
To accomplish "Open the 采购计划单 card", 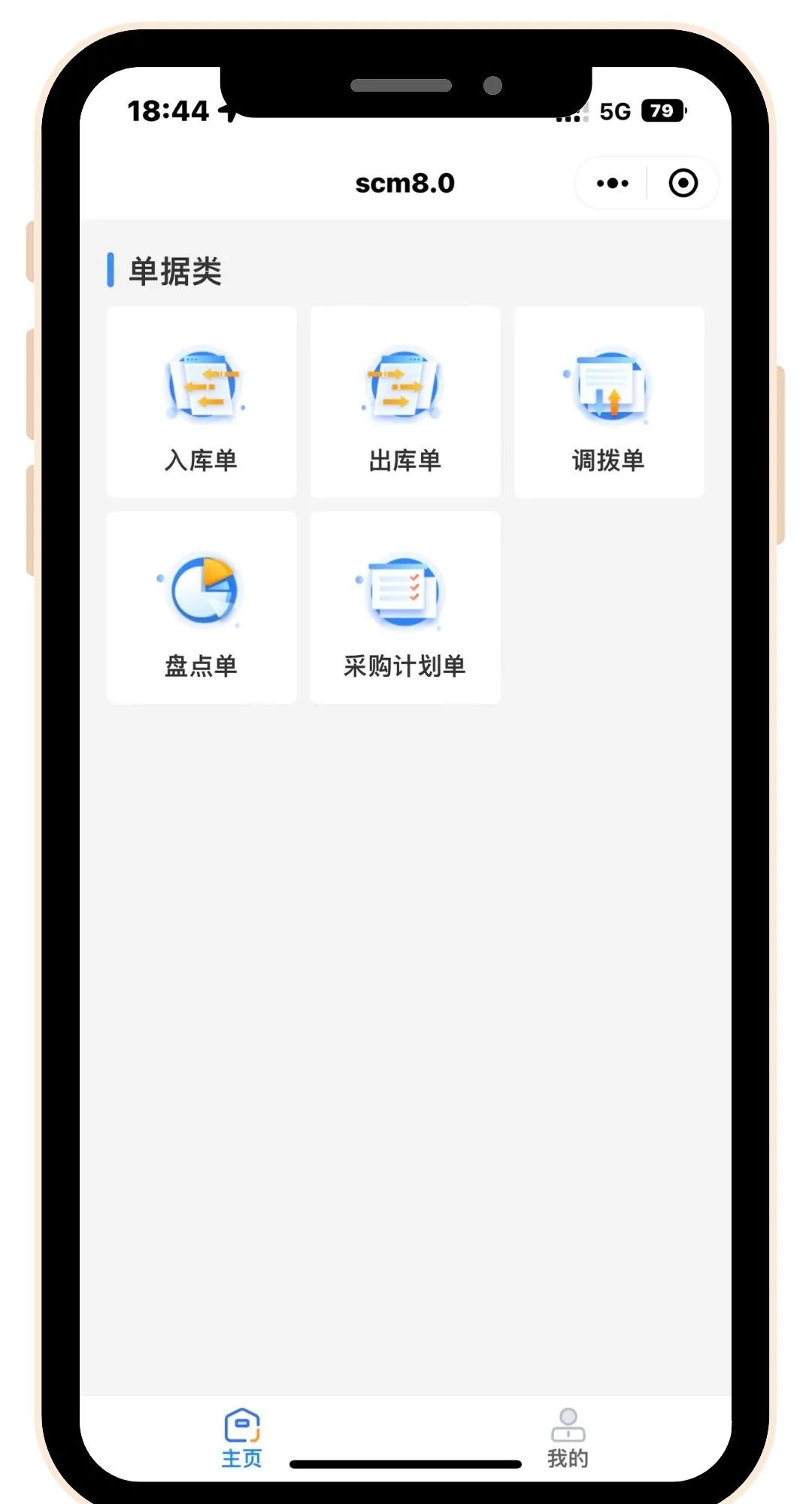I will click(x=405, y=608).
